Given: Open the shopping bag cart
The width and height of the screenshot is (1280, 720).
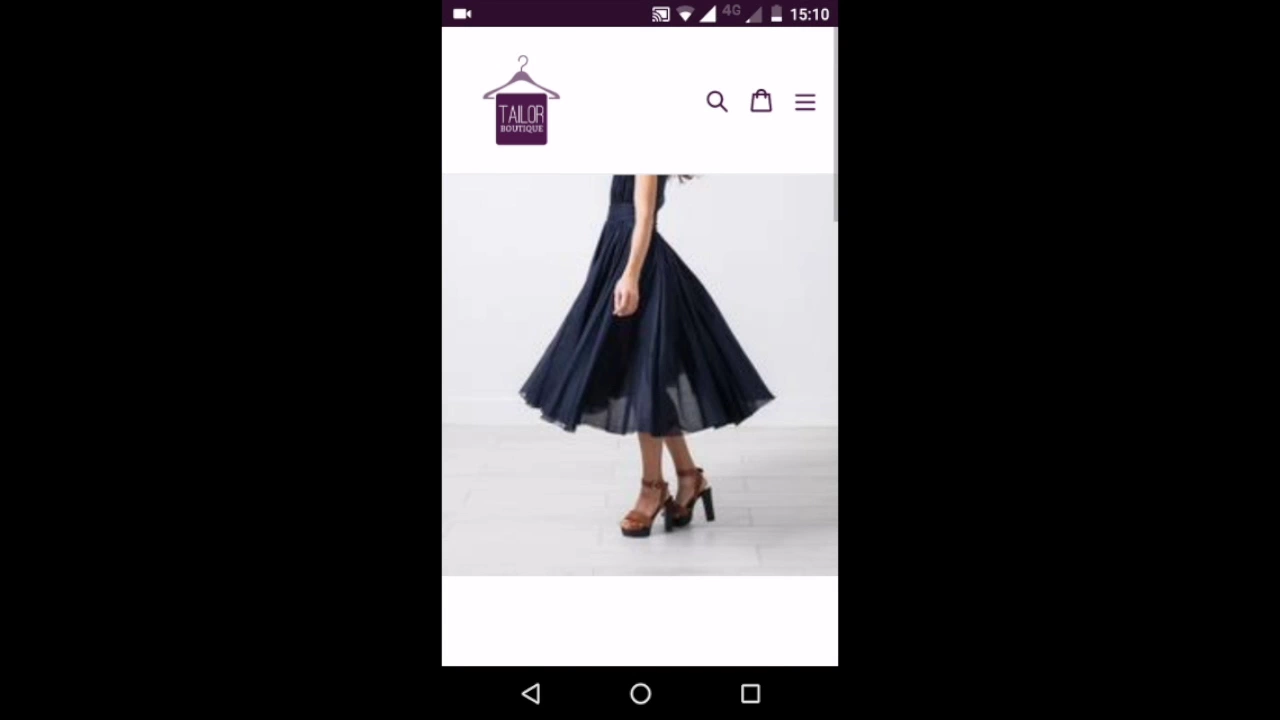Looking at the screenshot, I should (761, 101).
